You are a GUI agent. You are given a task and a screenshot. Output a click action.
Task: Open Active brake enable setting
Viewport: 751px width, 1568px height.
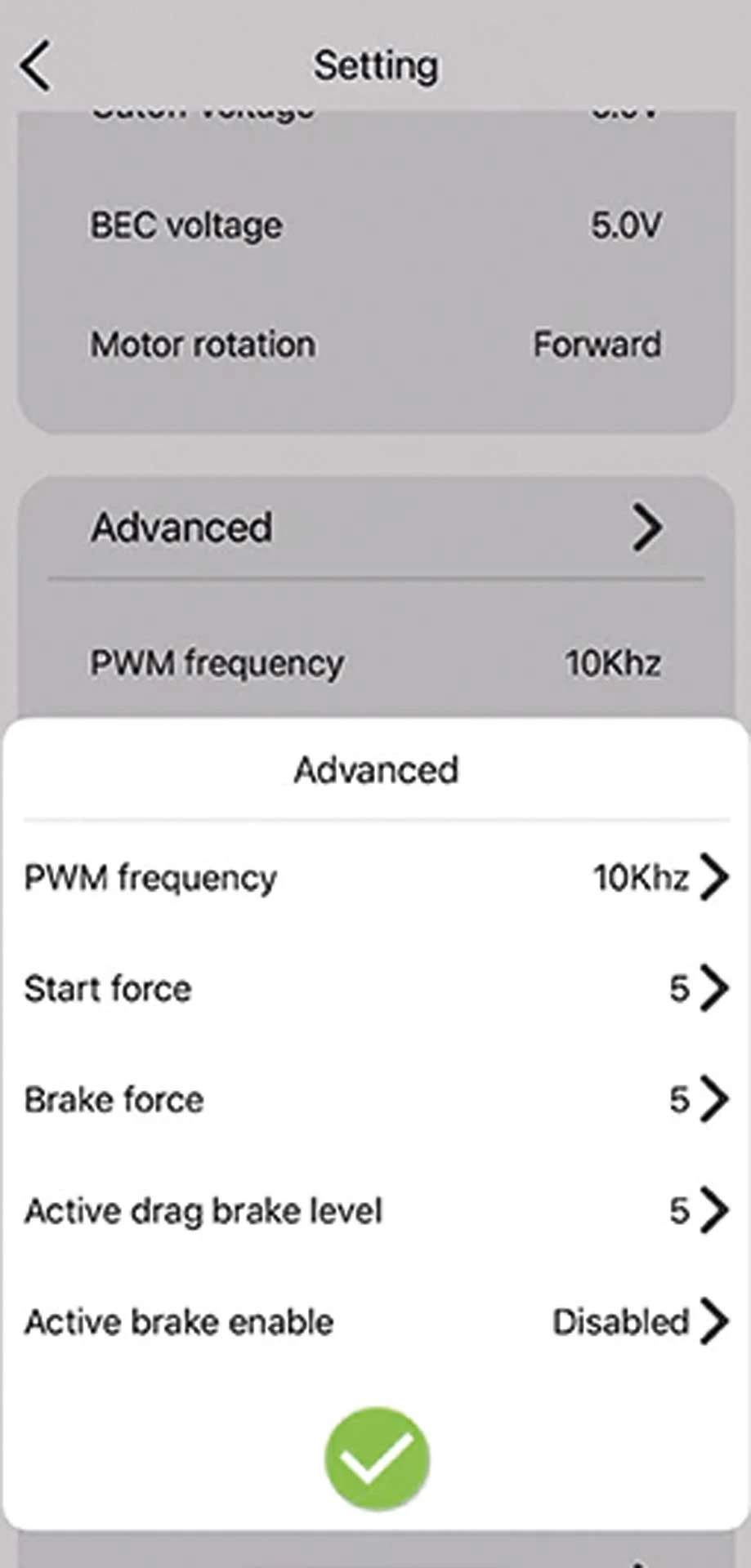pos(376,1321)
